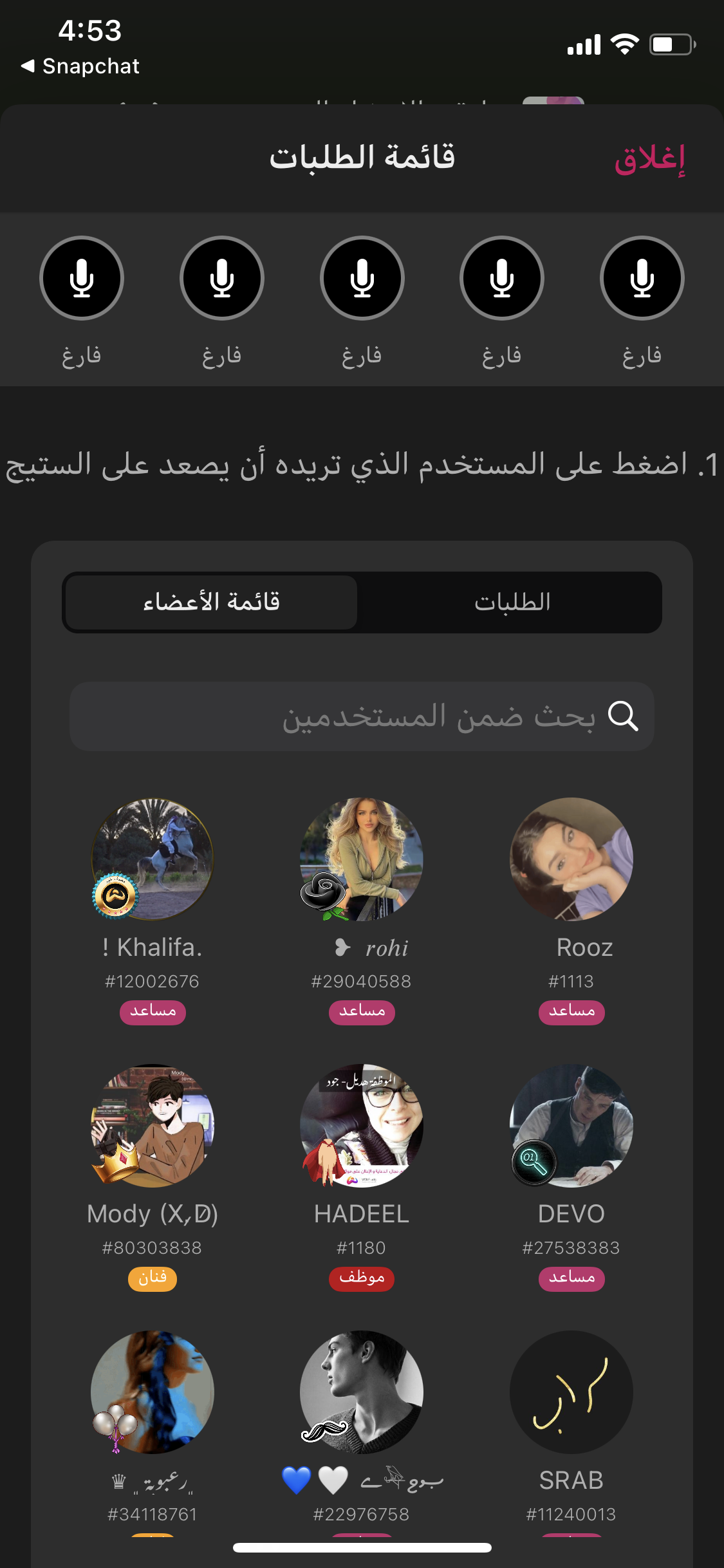Pick member with ID #22976758
Image resolution: width=724 pixels, height=1568 pixels.
(x=362, y=1392)
